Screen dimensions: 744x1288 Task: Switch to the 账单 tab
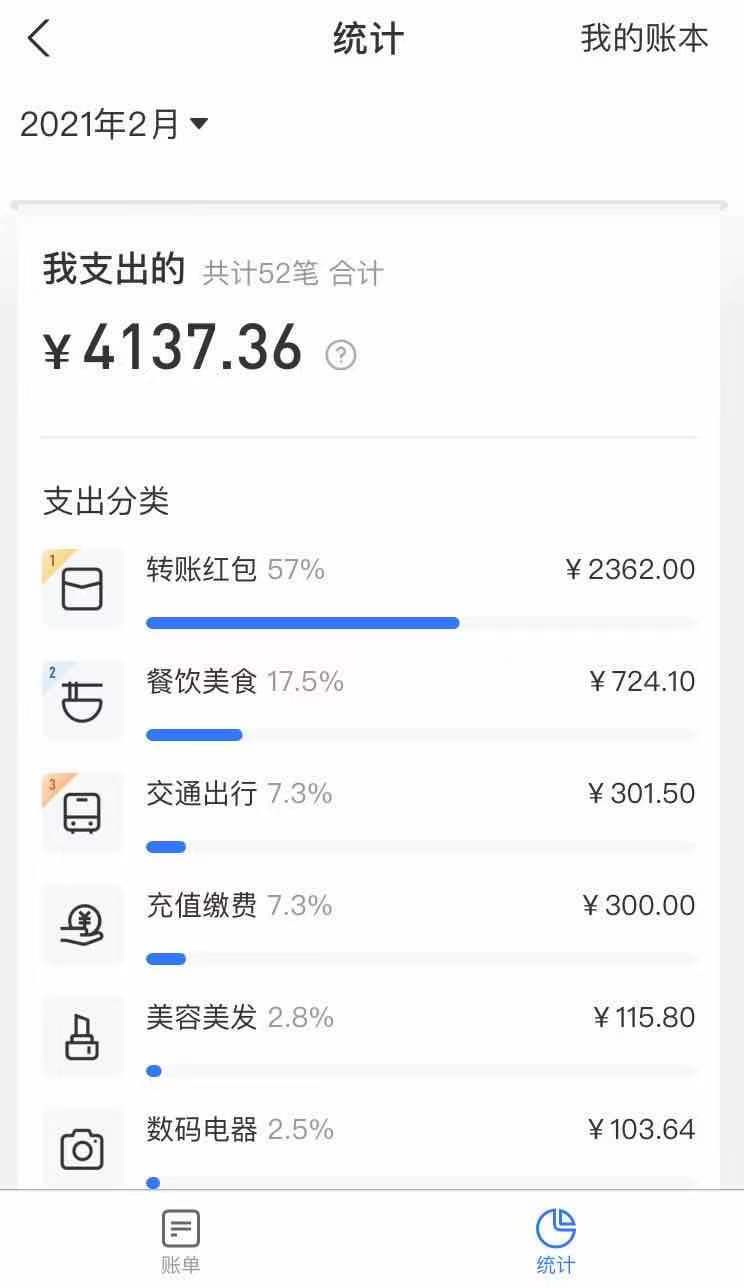pos(181,1240)
